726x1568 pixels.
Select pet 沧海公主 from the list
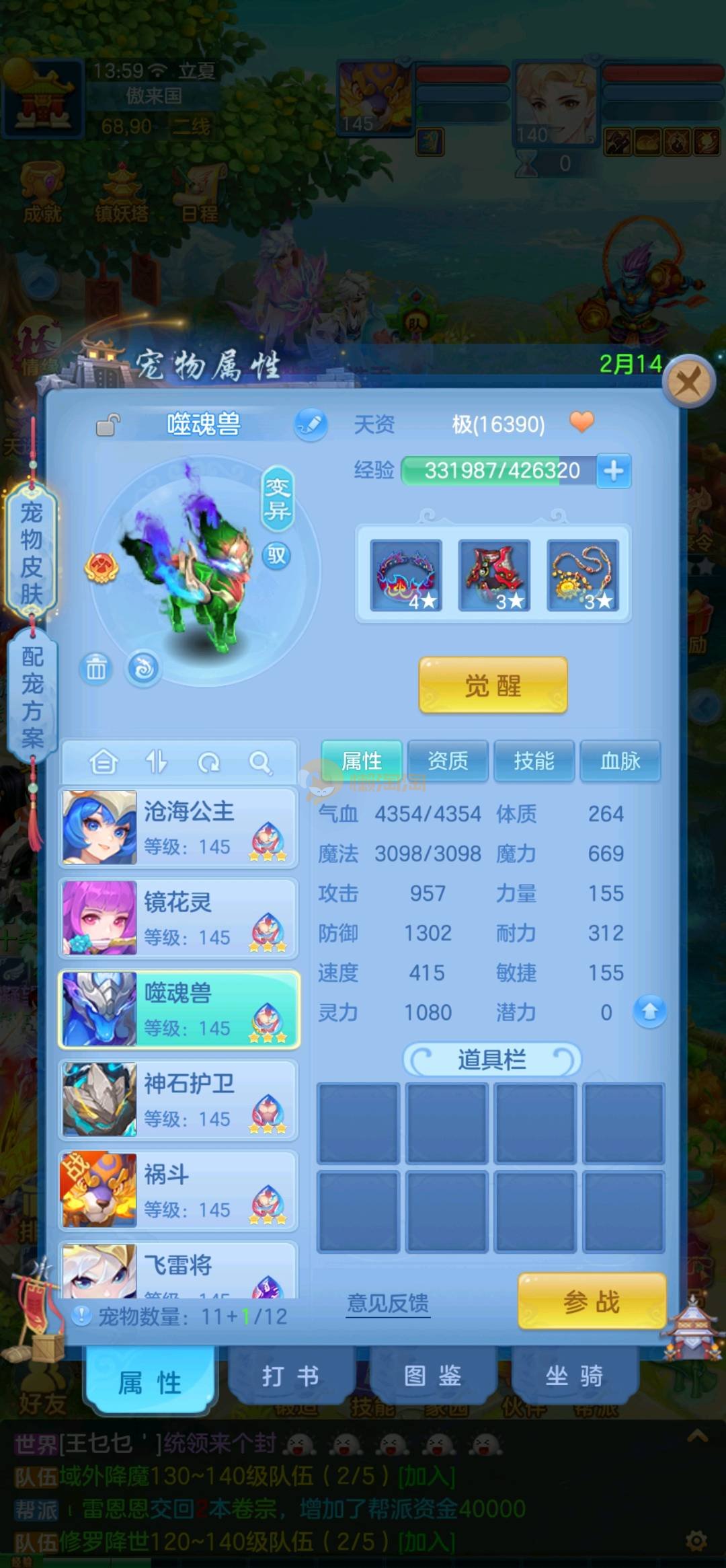[x=179, y=827]
